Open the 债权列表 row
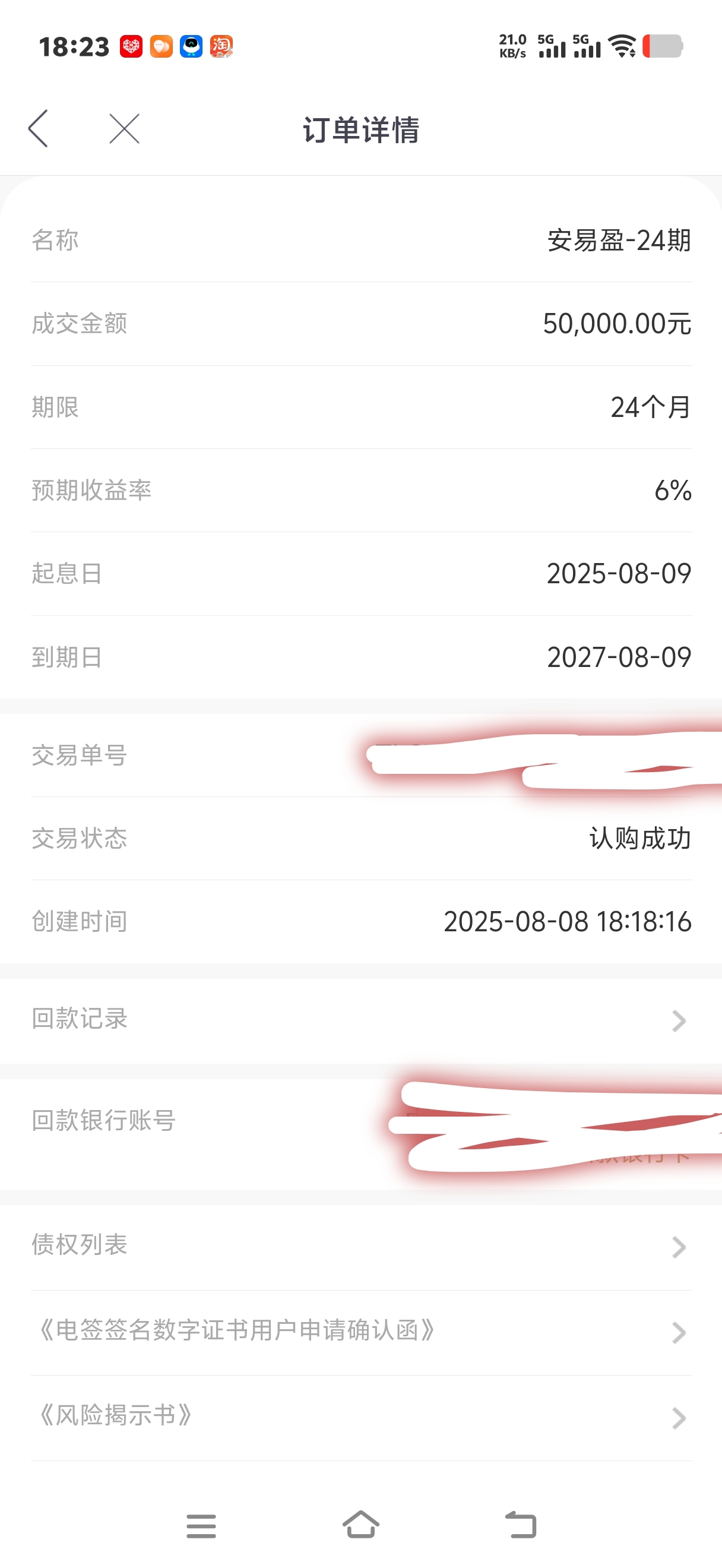 coord(360,1247)
